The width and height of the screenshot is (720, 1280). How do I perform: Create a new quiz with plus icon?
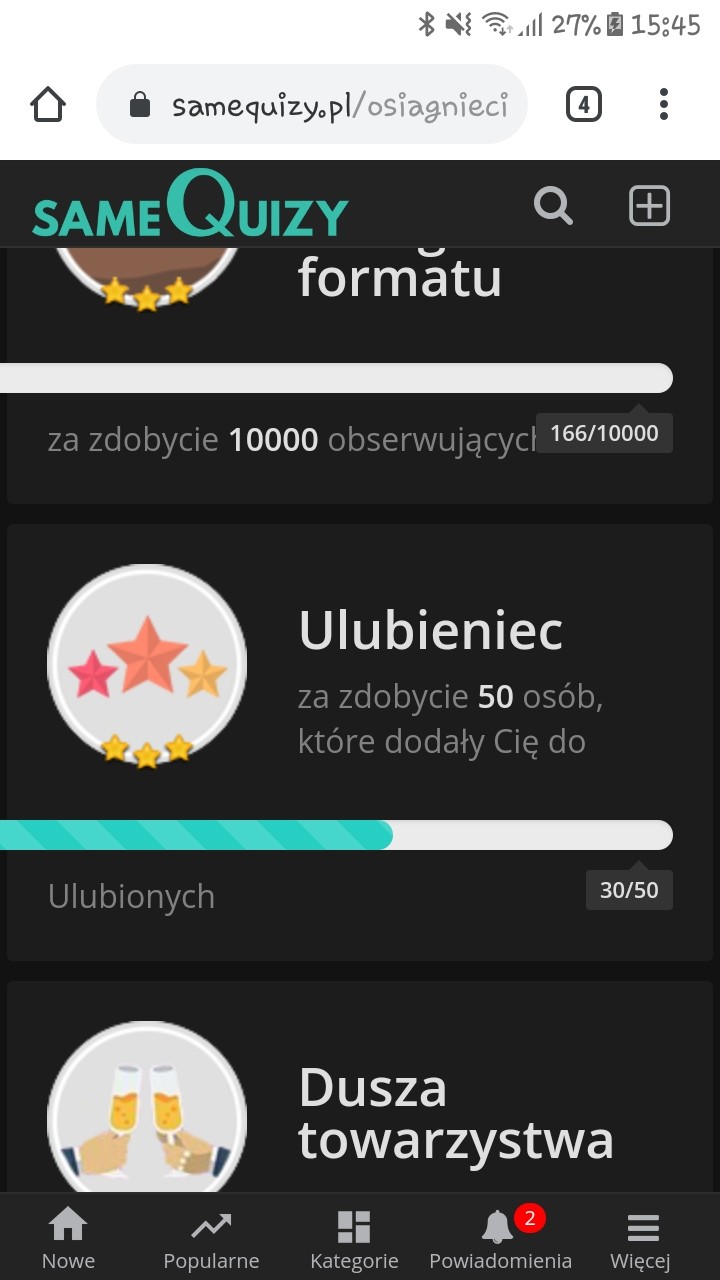tap(649, 206)
